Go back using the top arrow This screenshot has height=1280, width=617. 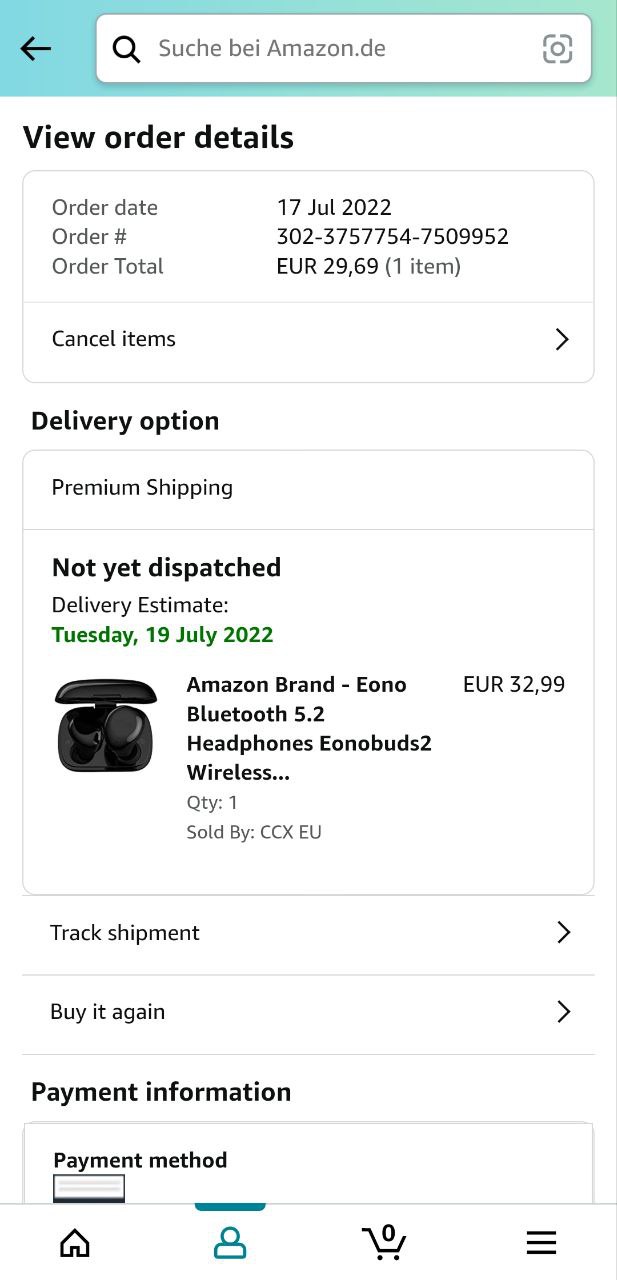[36, 48]
